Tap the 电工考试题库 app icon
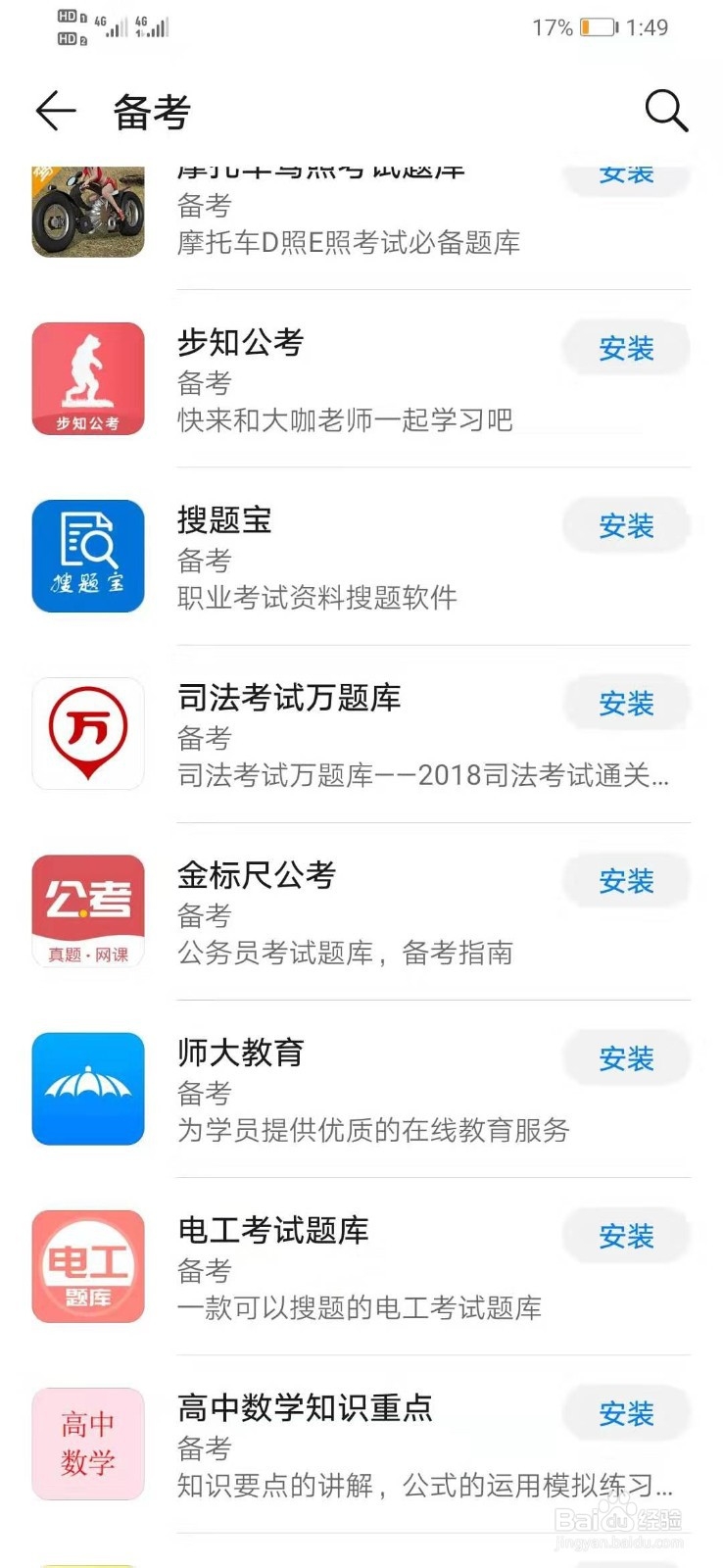This screenshot has width=723, height=1568. pos(87,1266)
